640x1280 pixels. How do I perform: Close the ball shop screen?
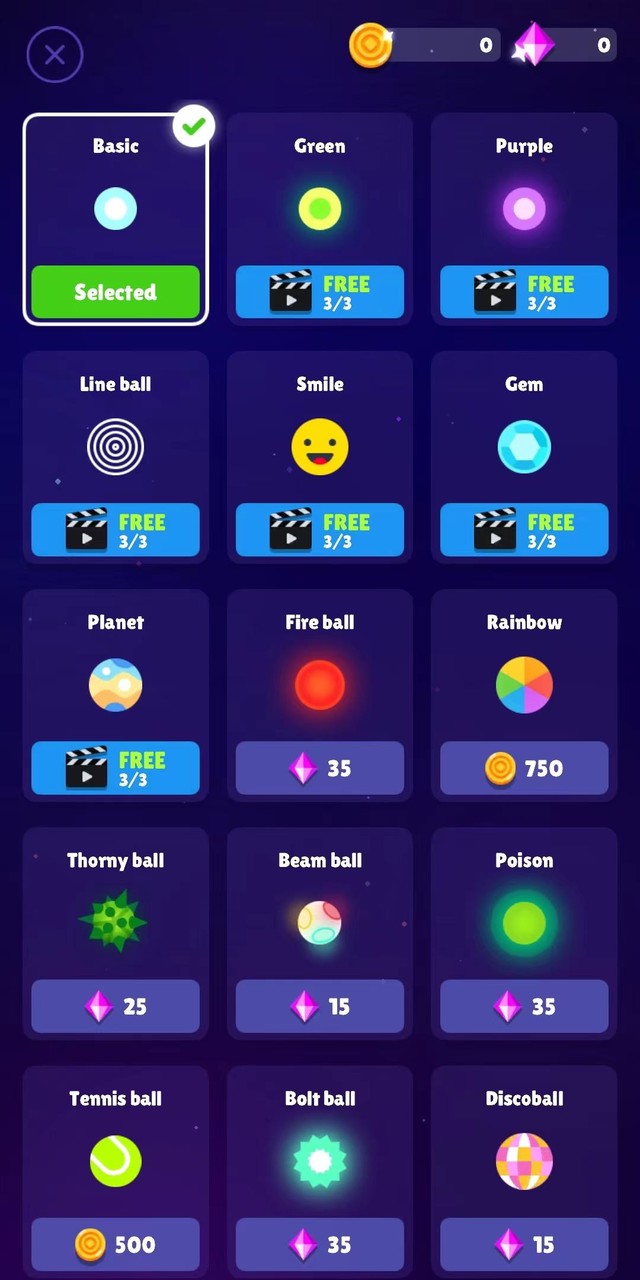pyautogui.click(x=55, y=55)
